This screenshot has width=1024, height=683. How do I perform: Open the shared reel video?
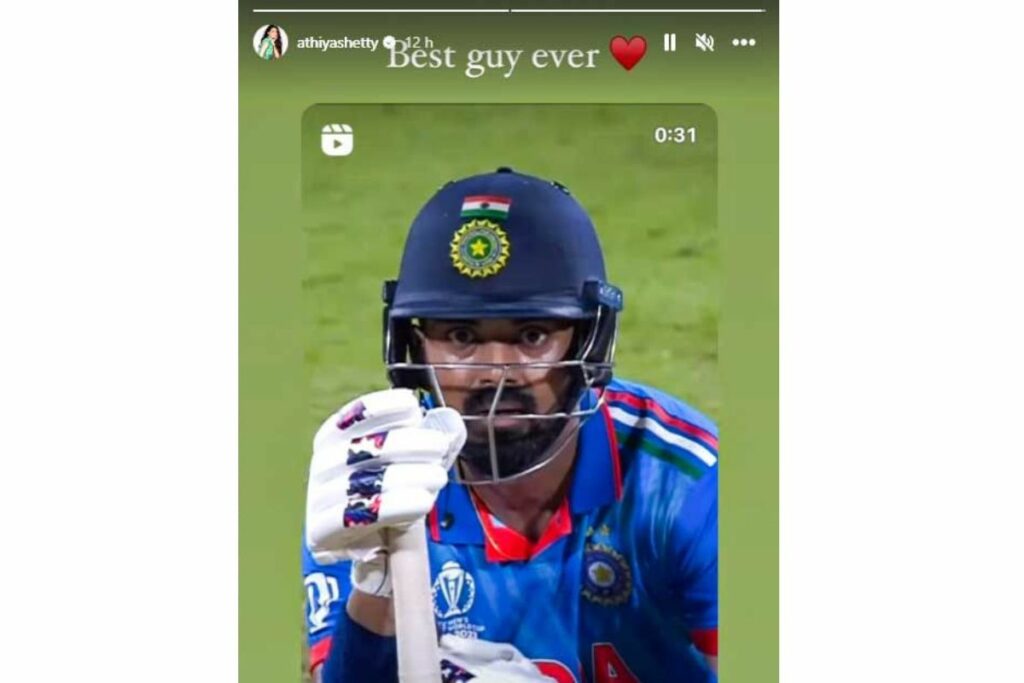[x=509, y=392]
